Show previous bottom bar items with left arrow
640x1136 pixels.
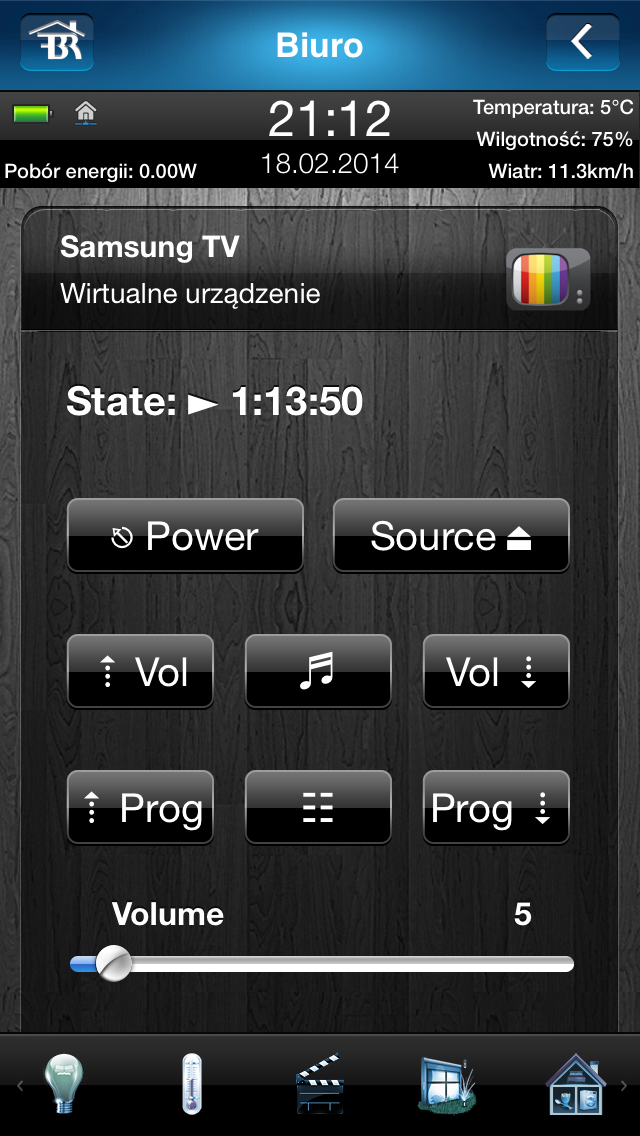pos(17,1085)
